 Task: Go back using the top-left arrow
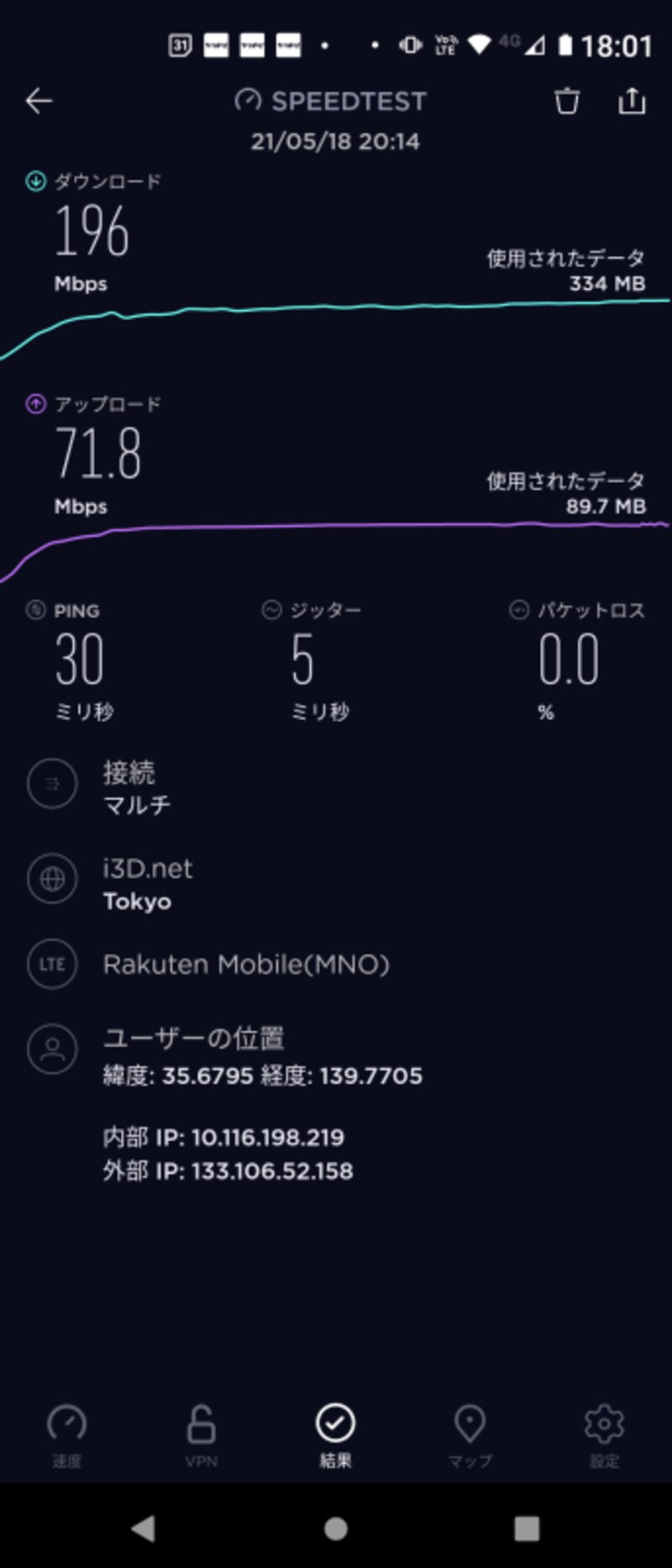point(39,101)
